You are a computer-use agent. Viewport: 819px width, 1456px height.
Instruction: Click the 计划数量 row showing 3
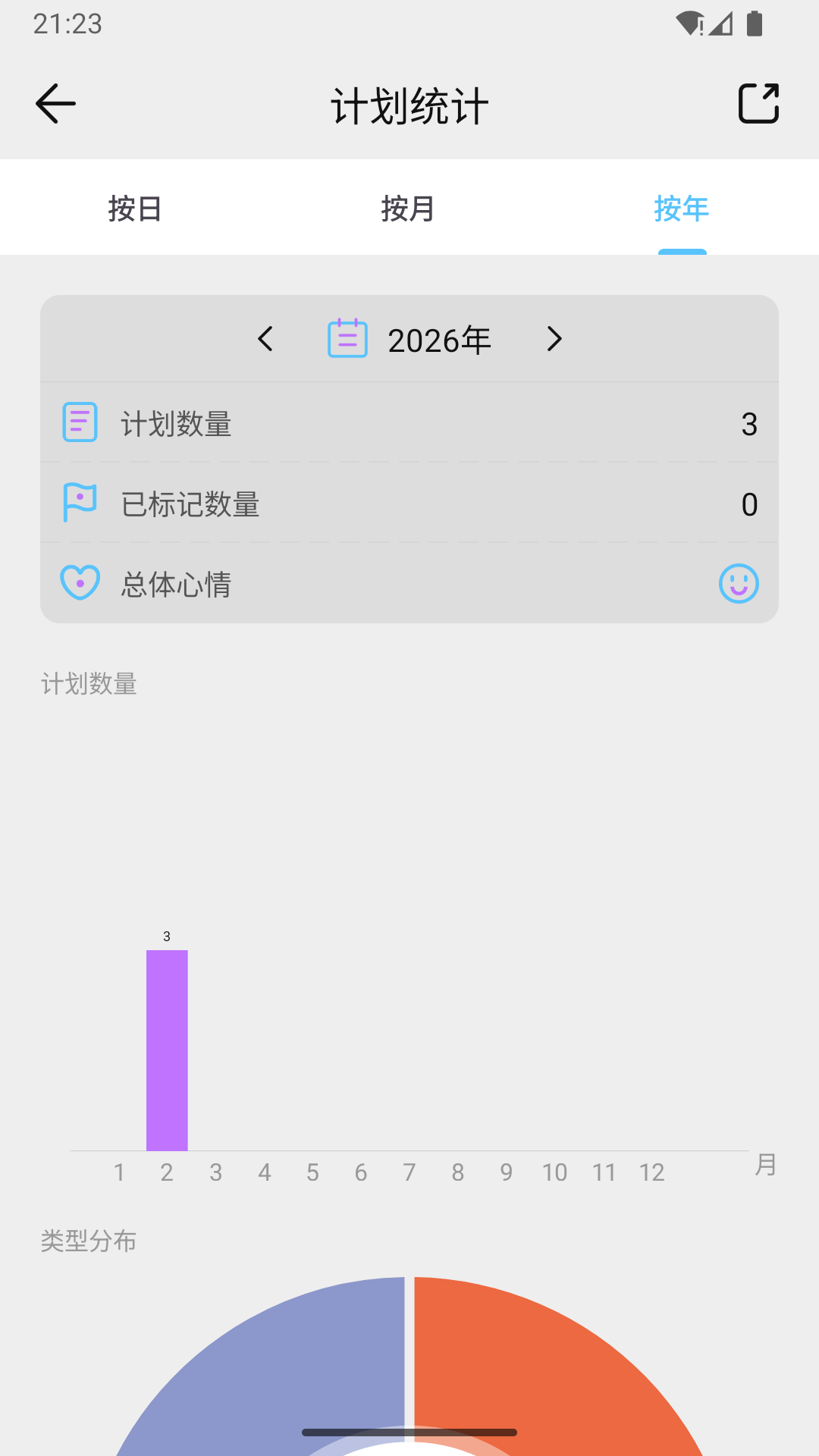pyautogui.click(x=409, y=423)
